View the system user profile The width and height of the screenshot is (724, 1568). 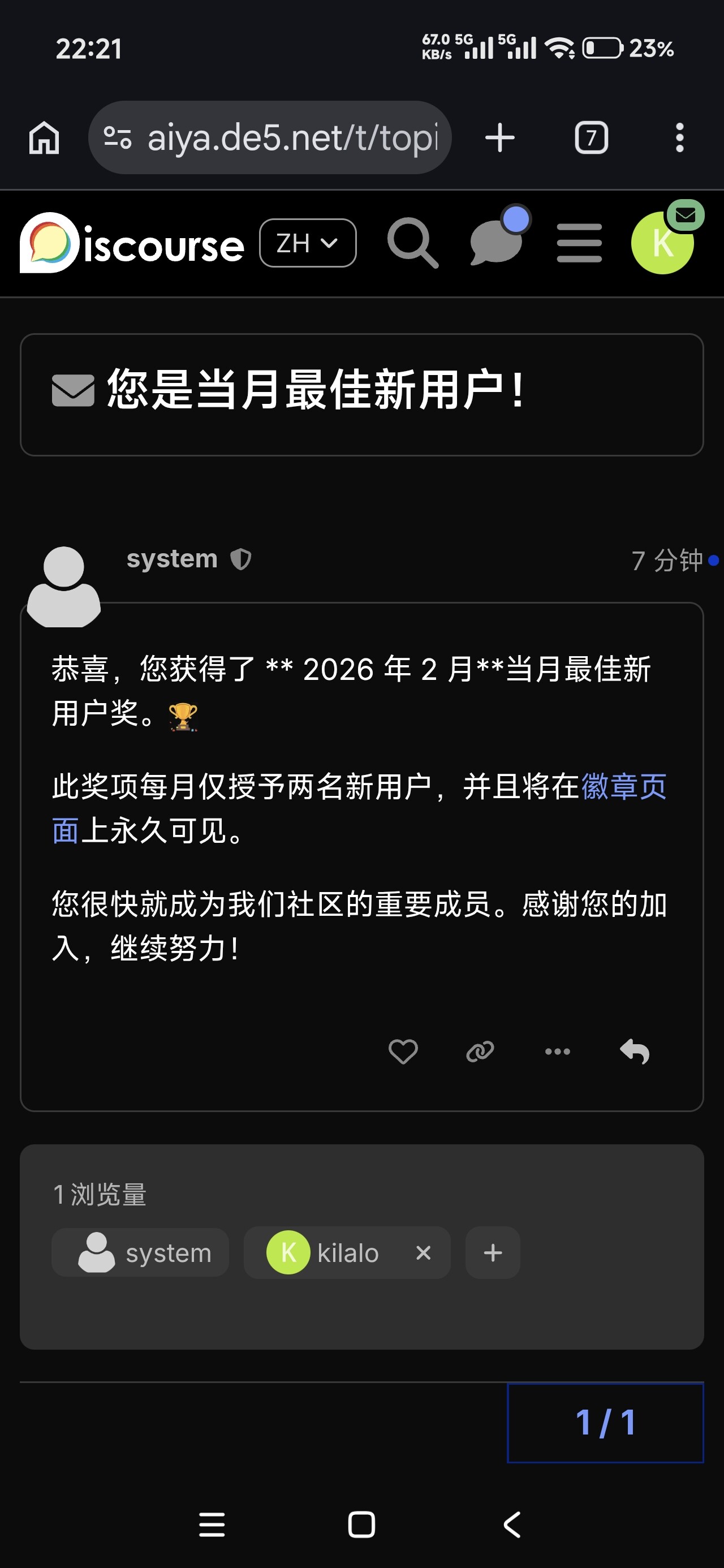pyautogui.click(x=172, y=559)
